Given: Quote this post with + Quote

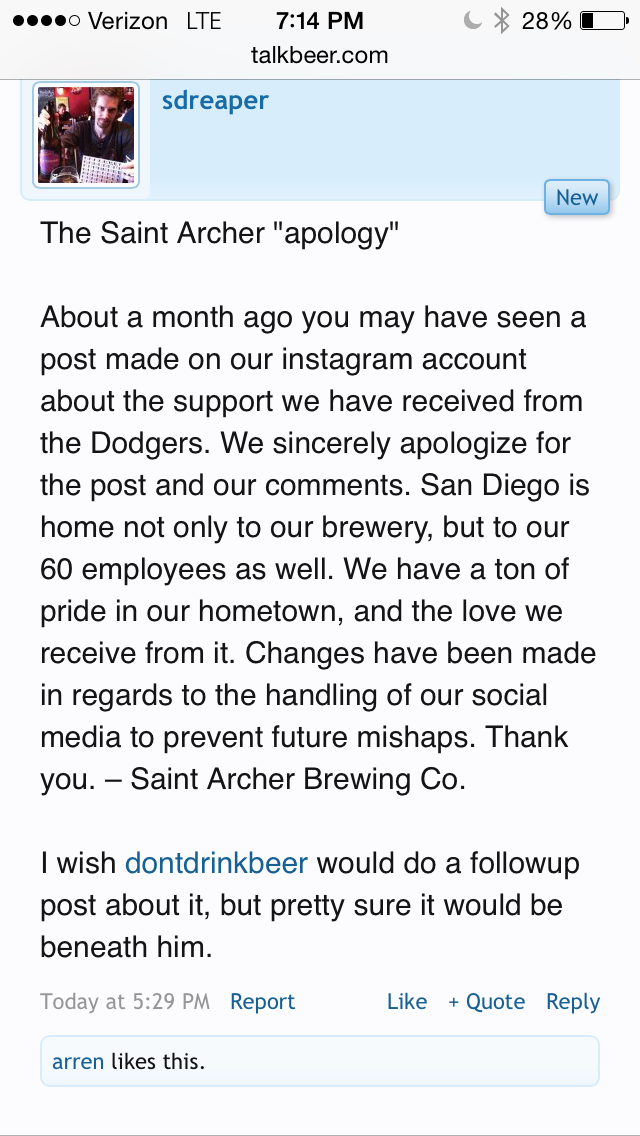Looking at the screenshot, I should click(x=486, y=1002).
